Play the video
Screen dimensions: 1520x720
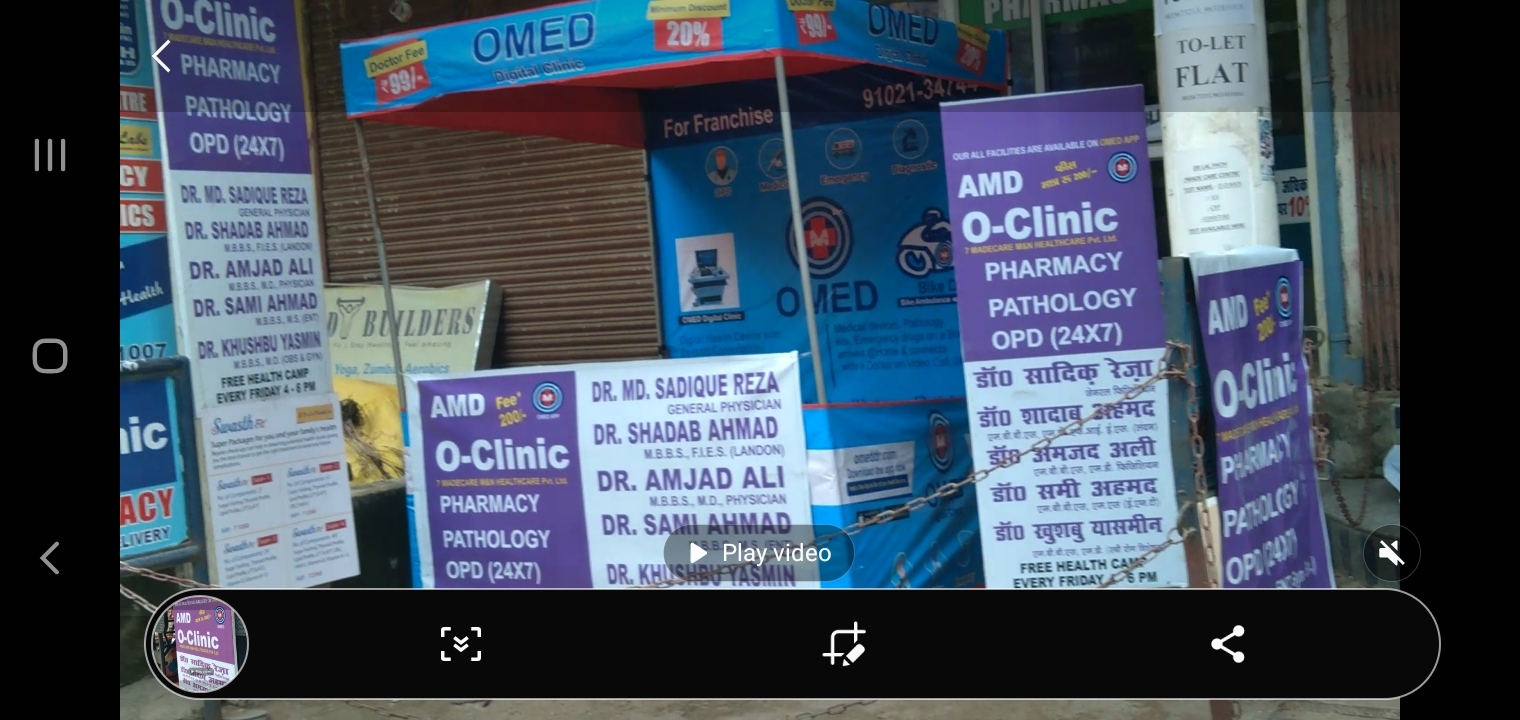(759, 553)
